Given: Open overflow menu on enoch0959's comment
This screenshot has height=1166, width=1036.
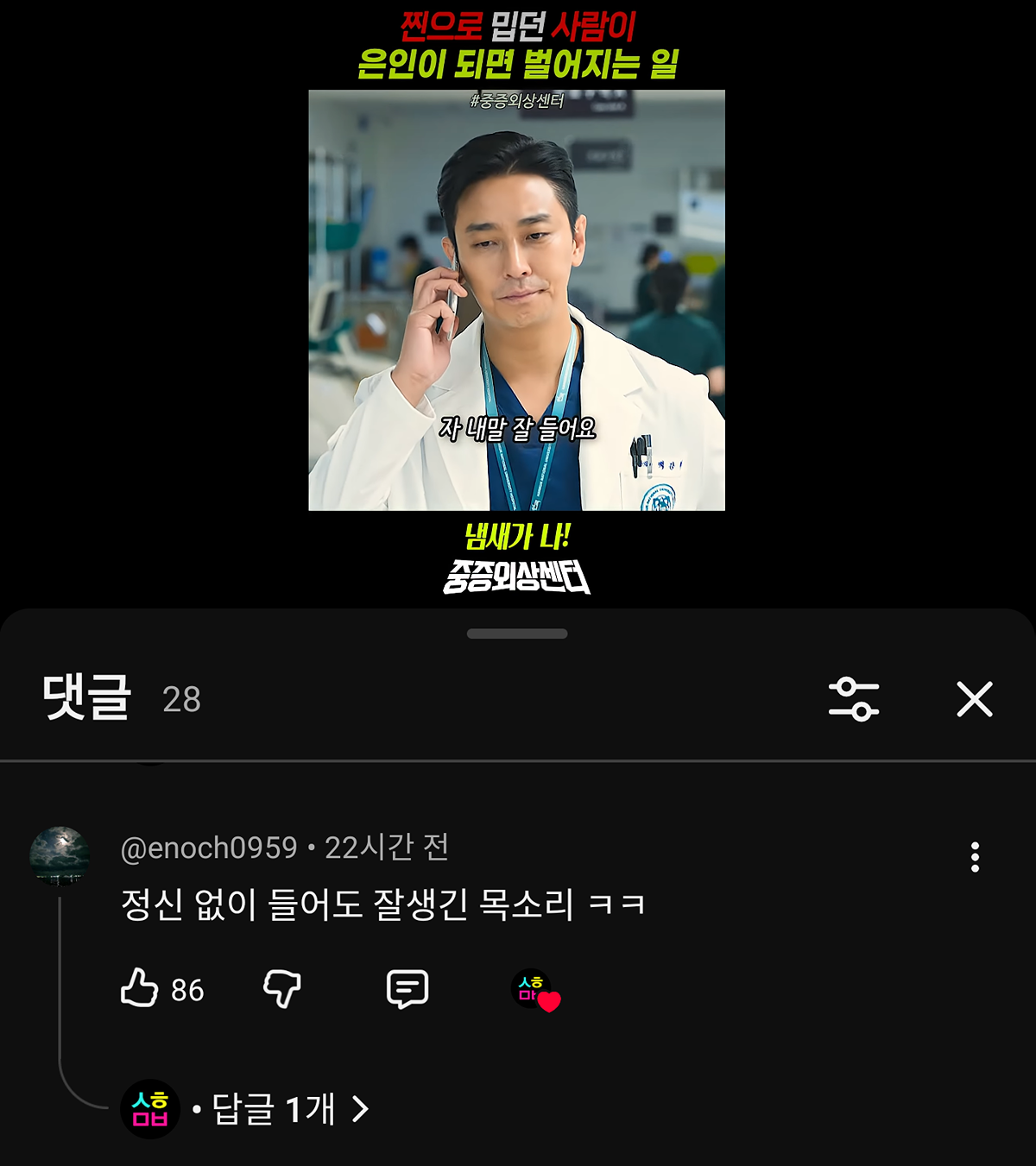Looking at the screenshot, I should coord(975,857).
